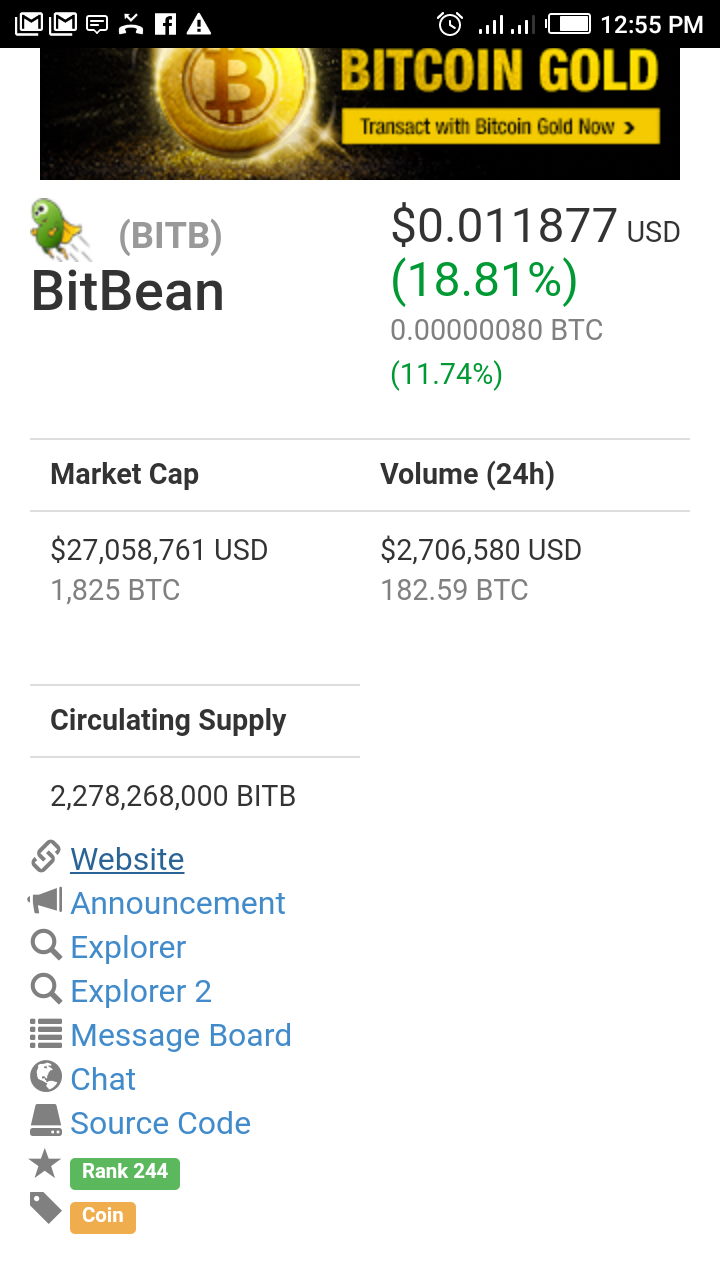Tap the Rank 244 badge
Viewport: 720px width, 1280px height.
125,1172
